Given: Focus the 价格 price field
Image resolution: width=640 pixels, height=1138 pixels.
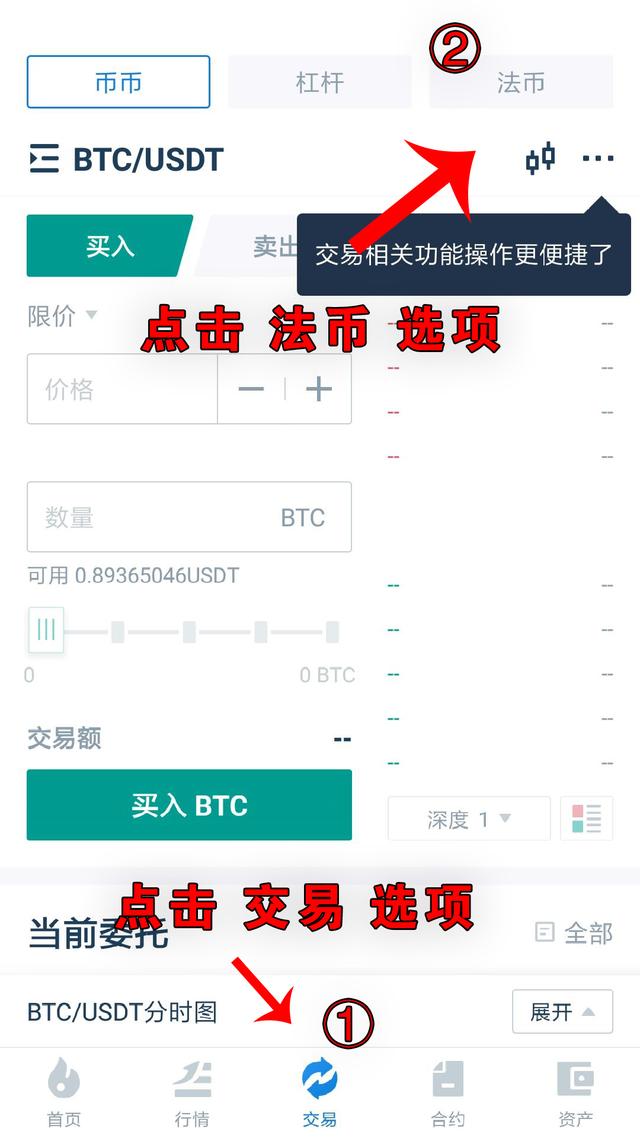Looking at the screenshot, I should coord(122,389).
